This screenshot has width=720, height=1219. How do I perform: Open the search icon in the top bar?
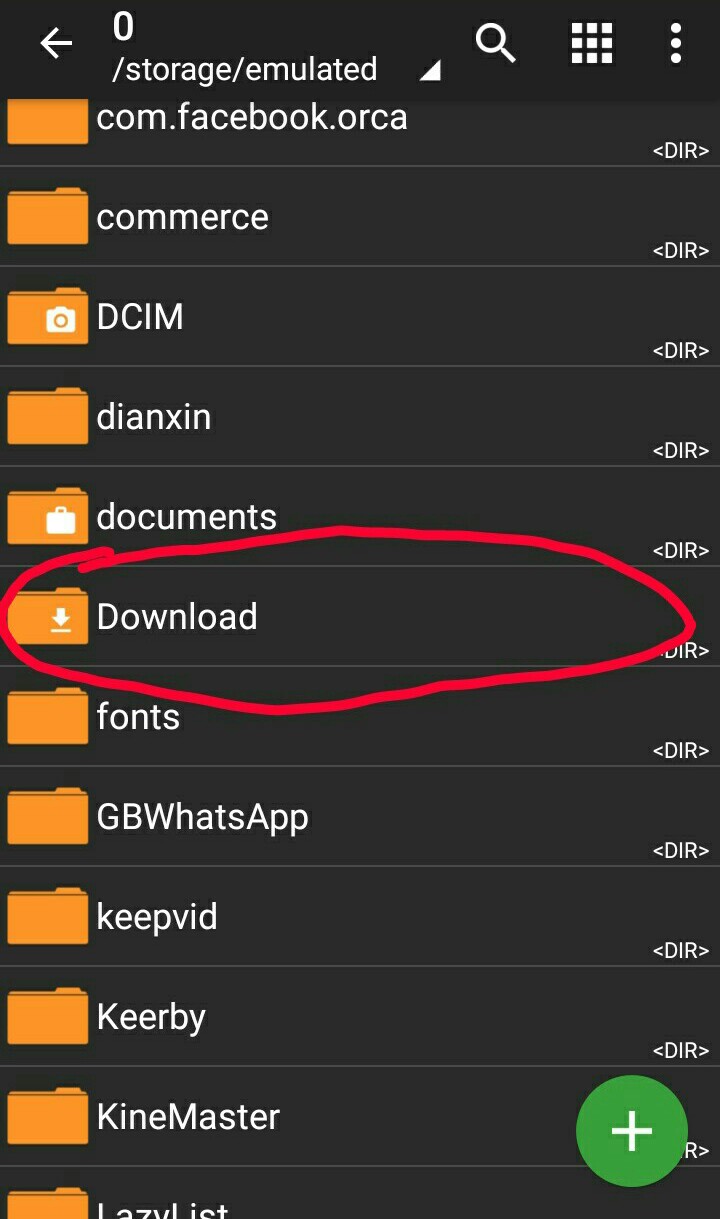click(495, 44)
